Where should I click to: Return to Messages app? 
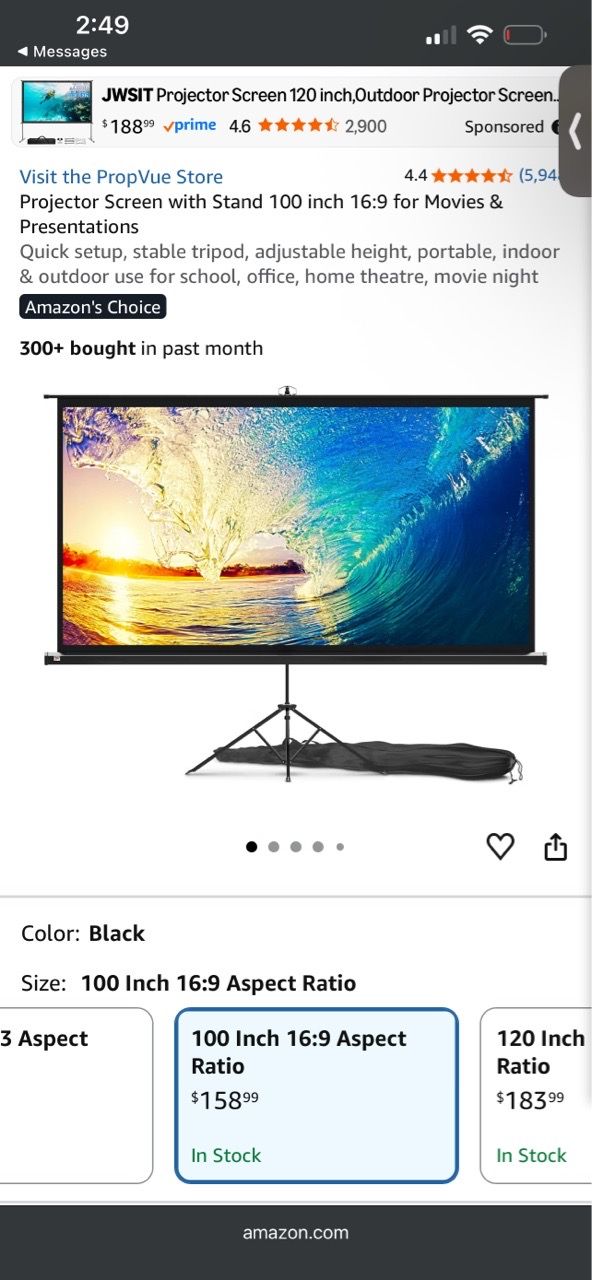[62, 51]
